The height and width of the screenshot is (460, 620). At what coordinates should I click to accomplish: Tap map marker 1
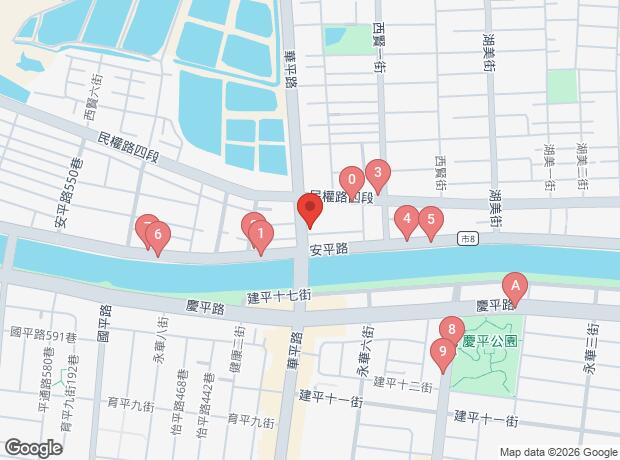pyautogui.click(x=260, y=236)
